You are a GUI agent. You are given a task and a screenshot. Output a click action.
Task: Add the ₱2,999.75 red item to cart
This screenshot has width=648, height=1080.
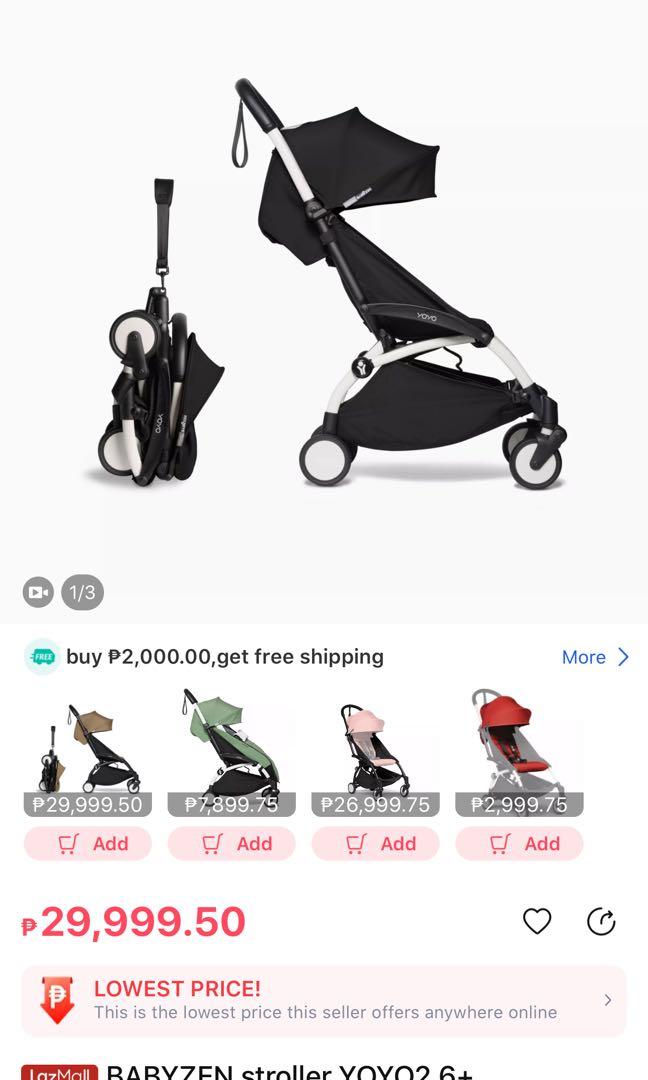coord(520,844)
